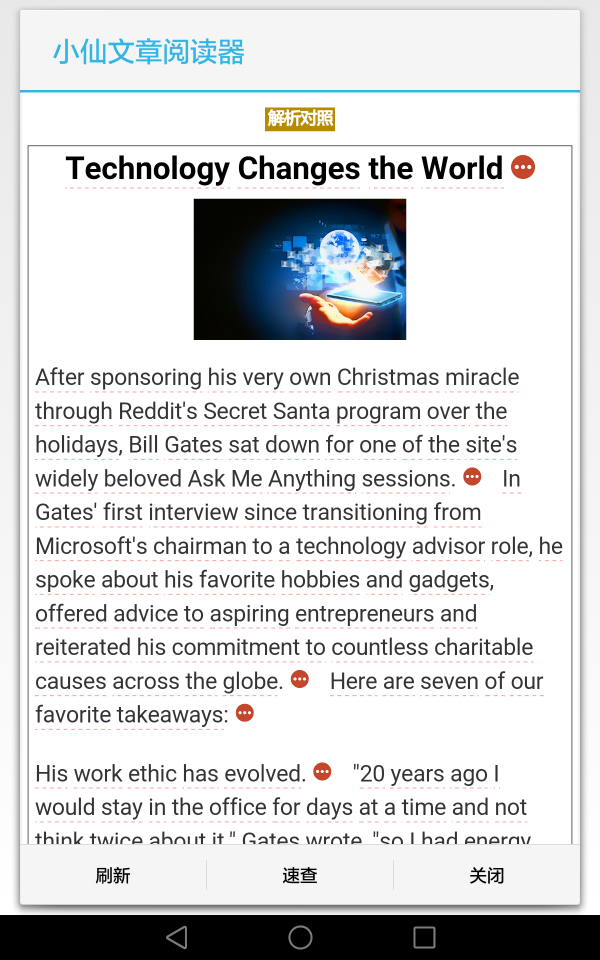The image size is (600, 960).
Task: Close the reader with 关闭
Action: (486, 876)
